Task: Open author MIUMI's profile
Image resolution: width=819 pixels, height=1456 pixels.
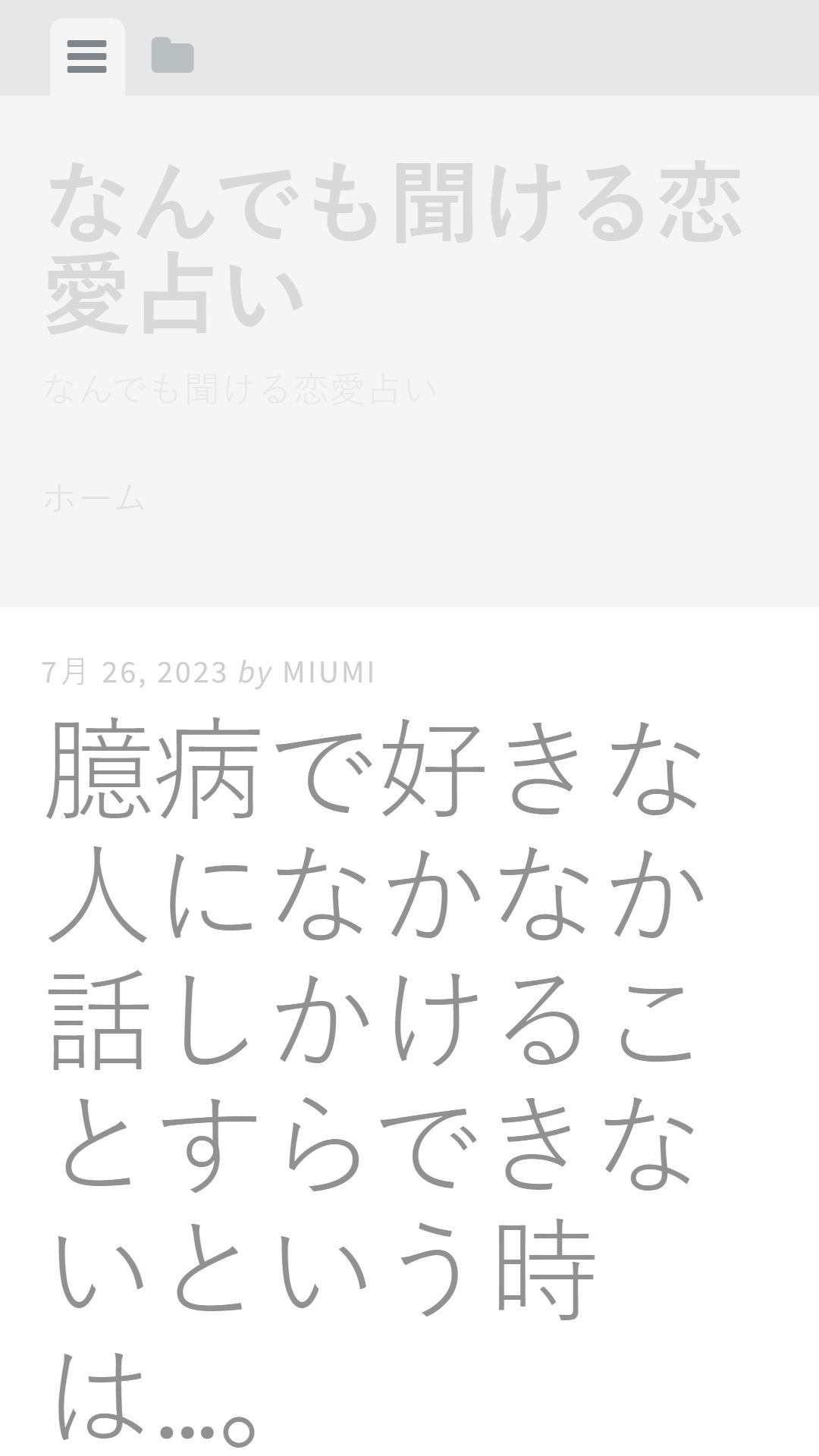Action: click(329, 673)
